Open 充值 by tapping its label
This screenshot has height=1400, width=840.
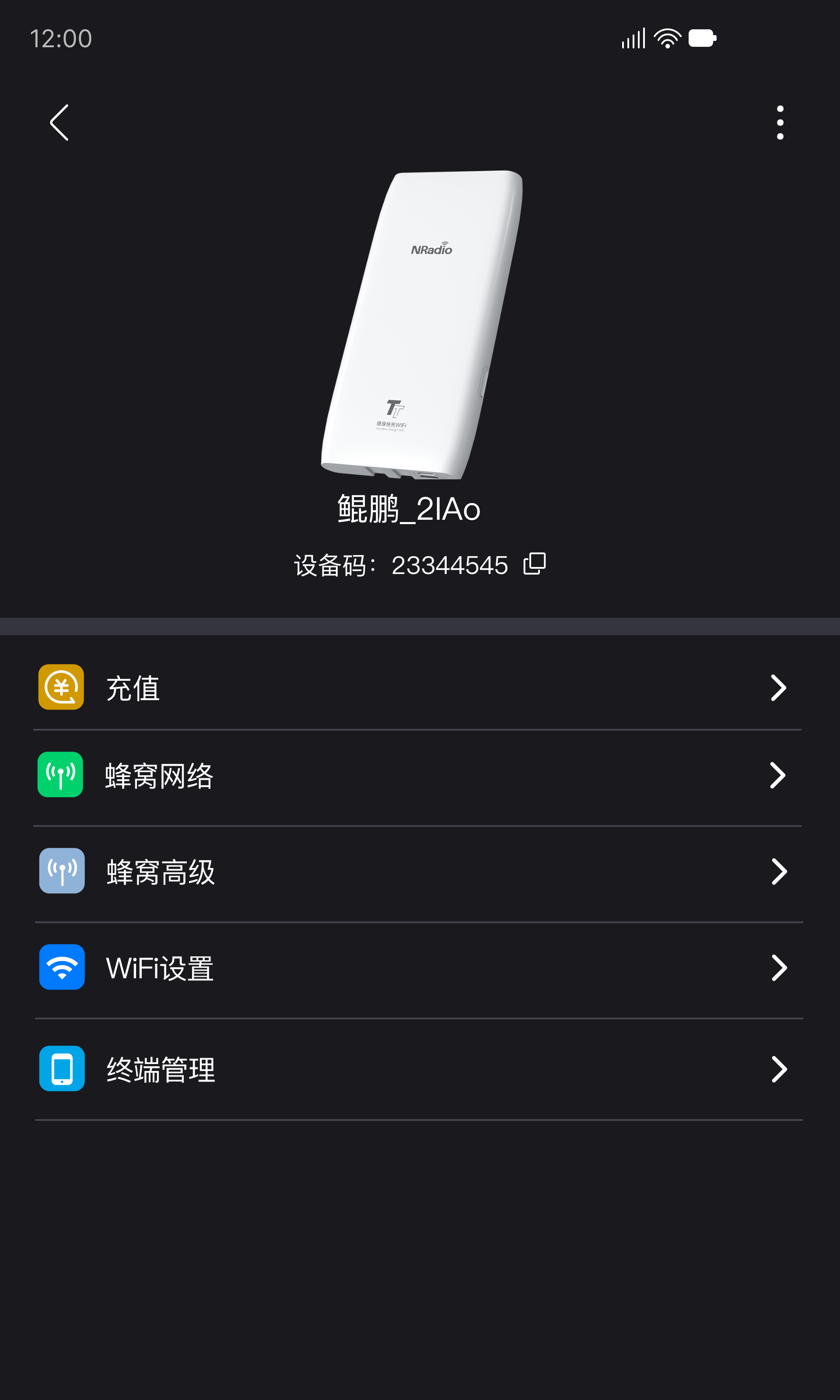click(133, 688)
